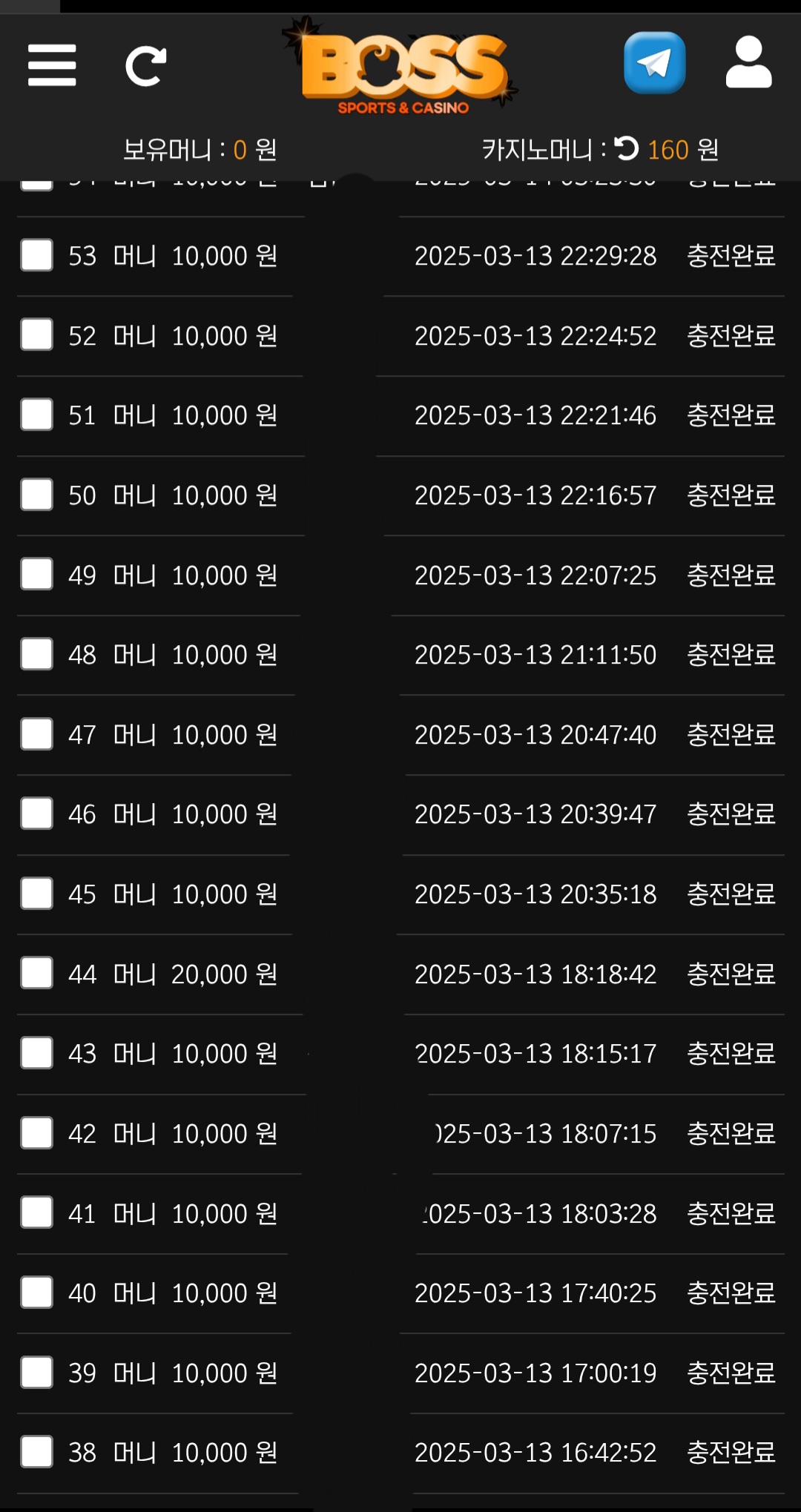The image size is (801, 1512).
Task: Check the box for entry 53
Action: (x=36, y=255)
